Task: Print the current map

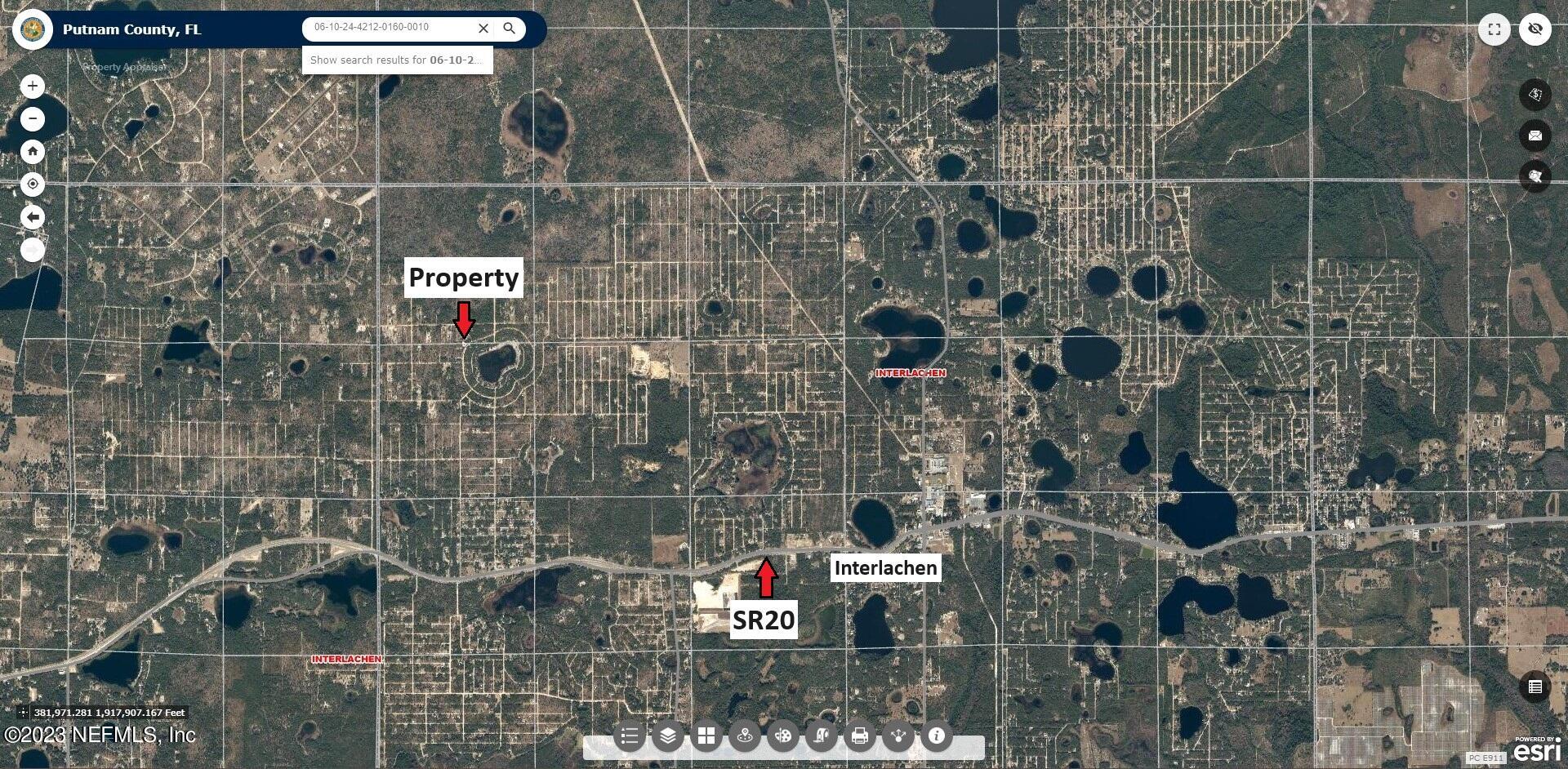Action: 859,736
